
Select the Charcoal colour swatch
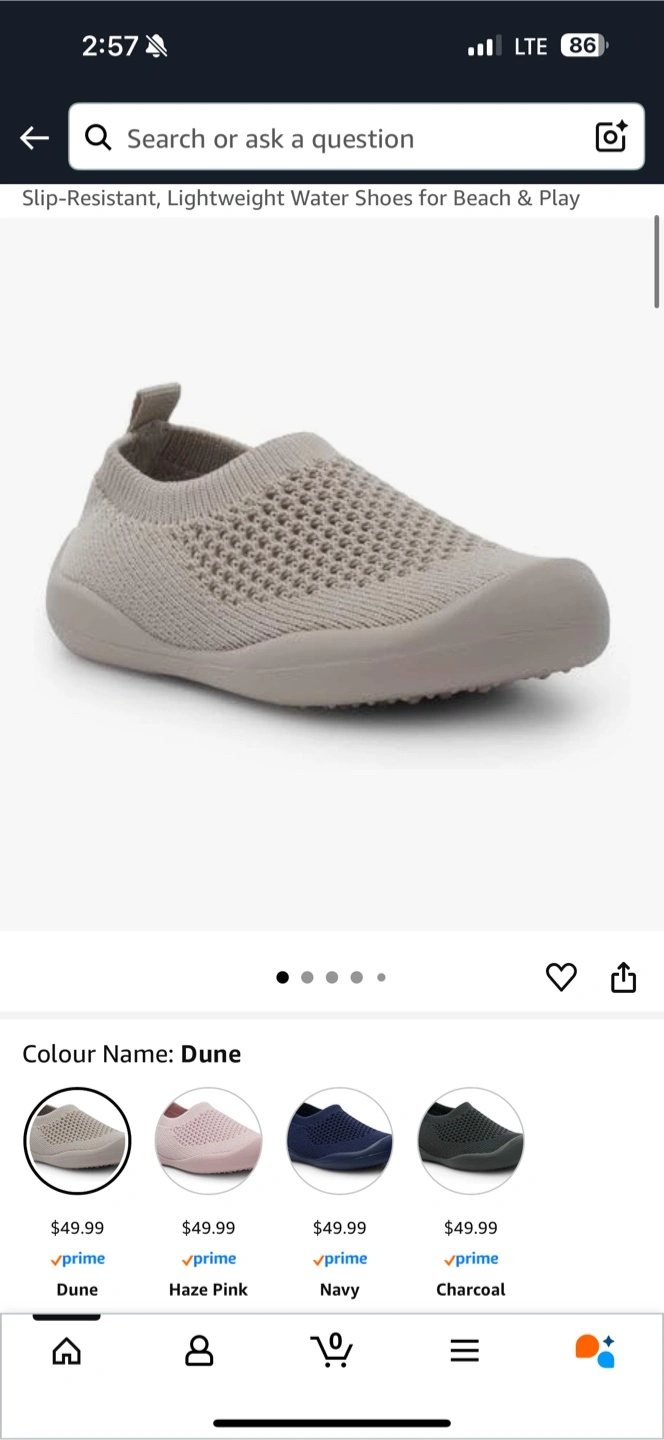pos(470,1141)
